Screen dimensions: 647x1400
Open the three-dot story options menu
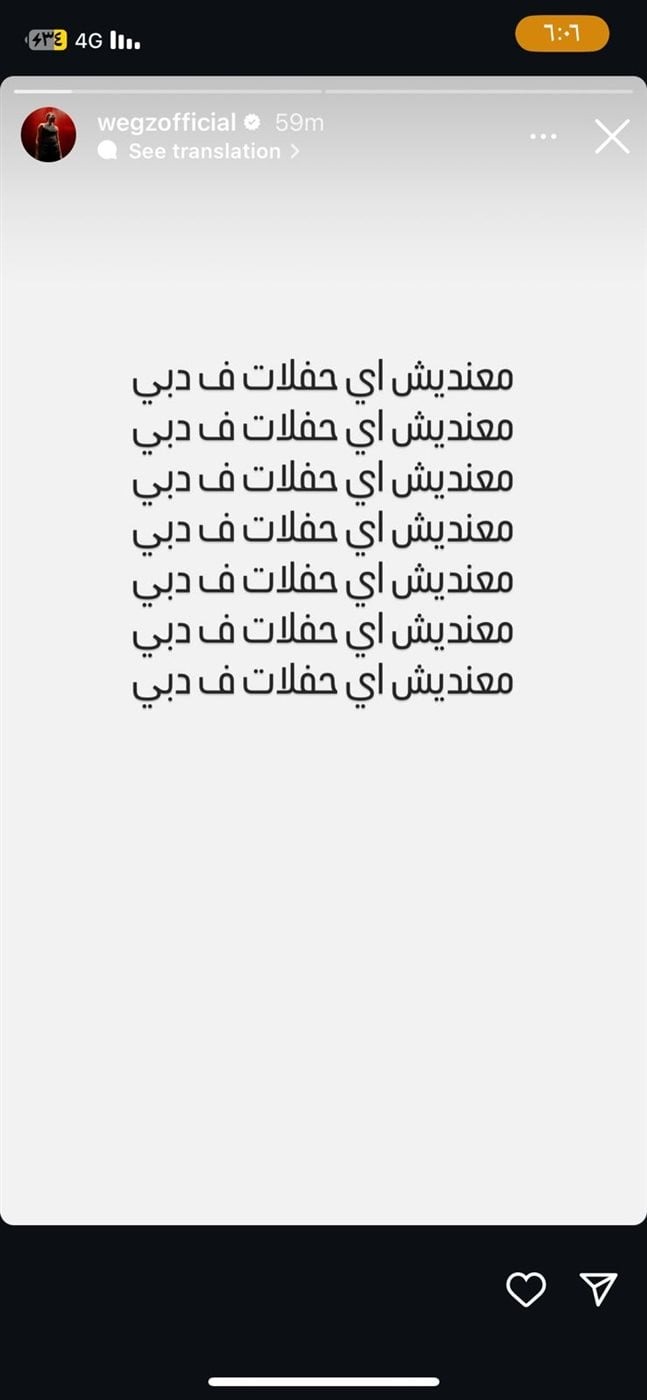[543, 136]
